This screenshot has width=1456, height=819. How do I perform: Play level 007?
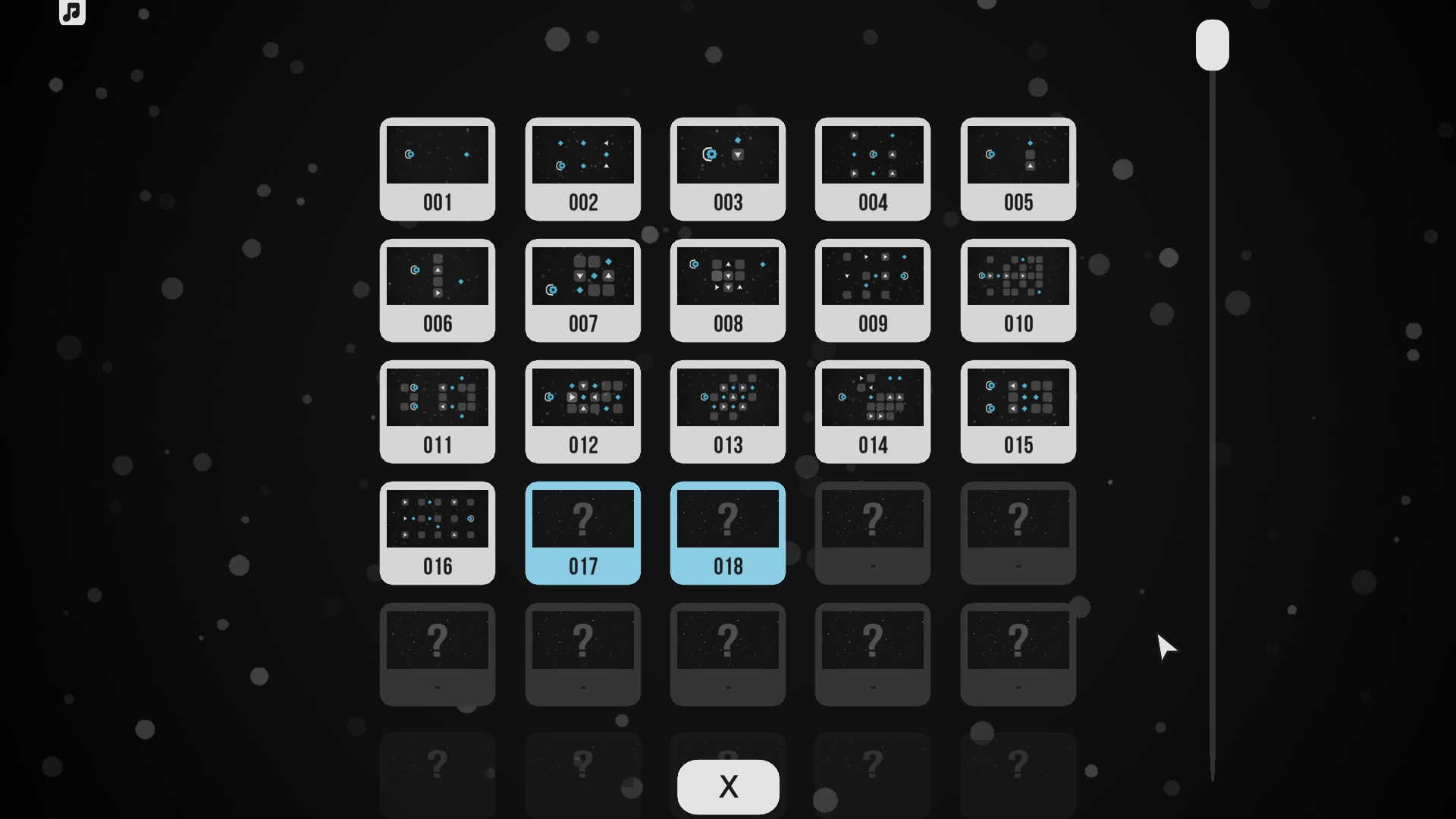(x=582, y=290)
